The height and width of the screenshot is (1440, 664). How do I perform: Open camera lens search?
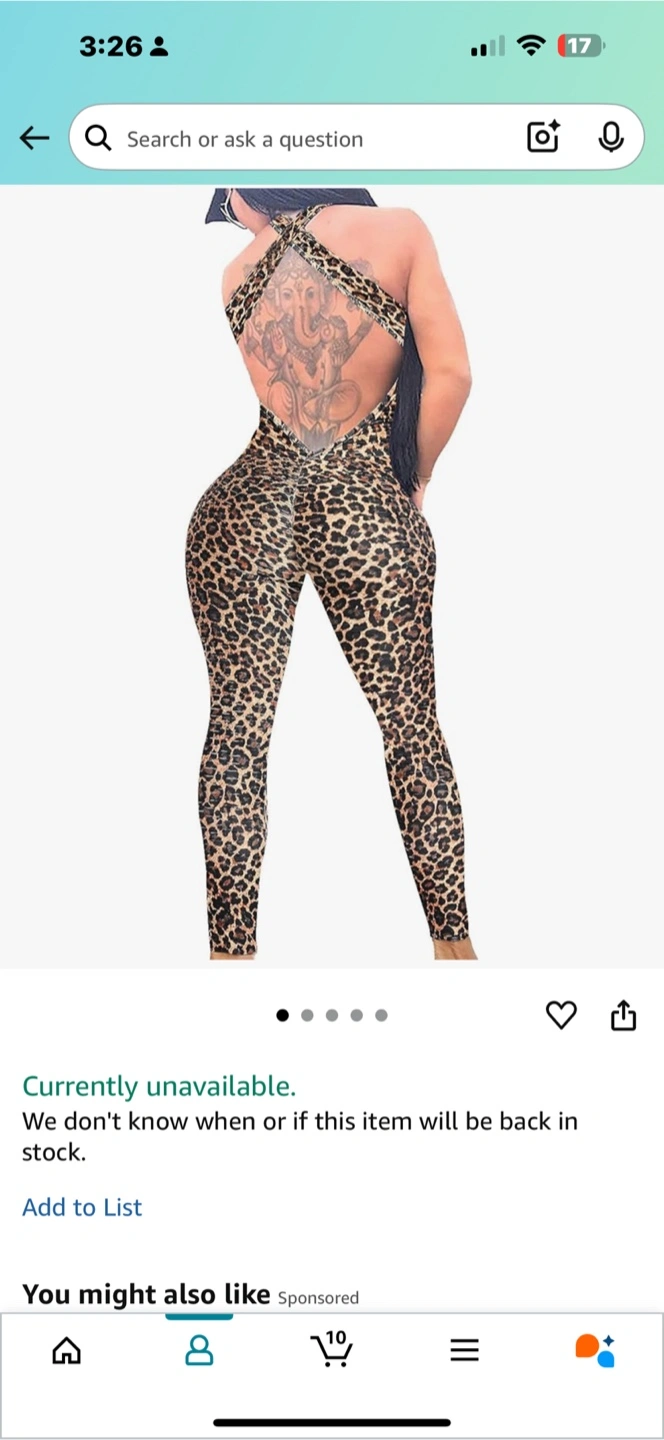click(543, 138)
